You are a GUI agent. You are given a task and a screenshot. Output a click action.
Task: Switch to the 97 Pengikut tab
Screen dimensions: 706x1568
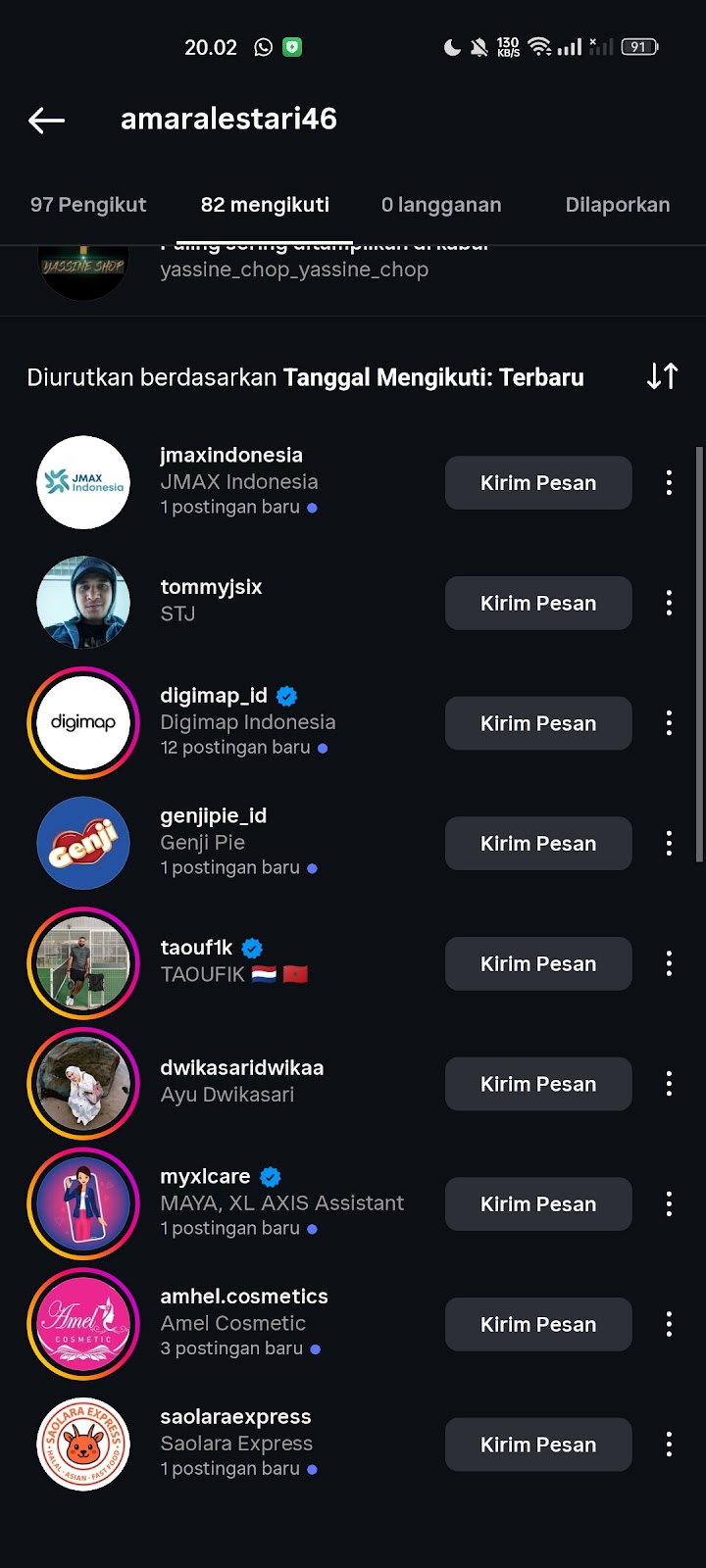88,205
